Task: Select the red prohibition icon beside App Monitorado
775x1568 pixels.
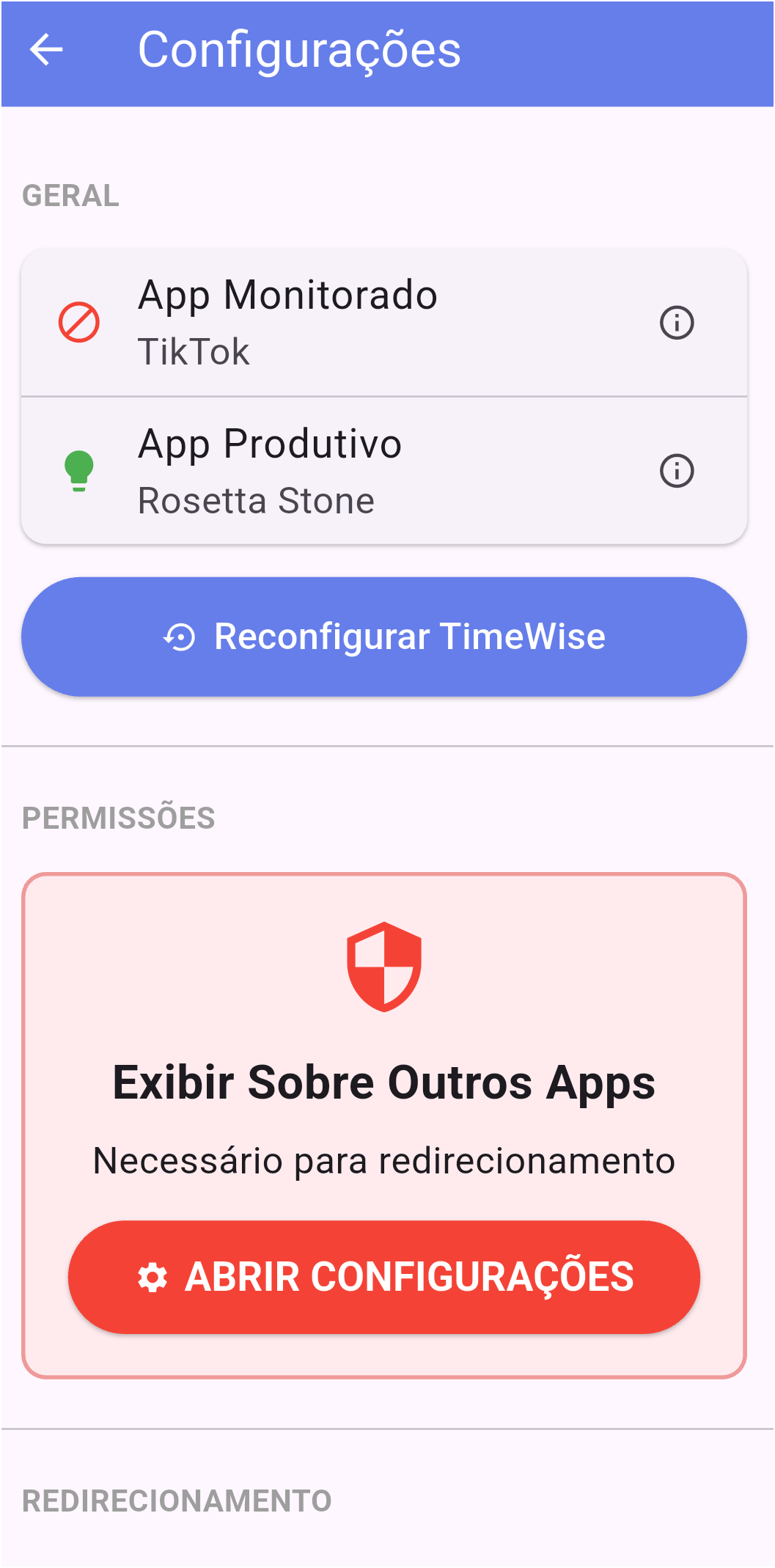Action: click(81, 321)
